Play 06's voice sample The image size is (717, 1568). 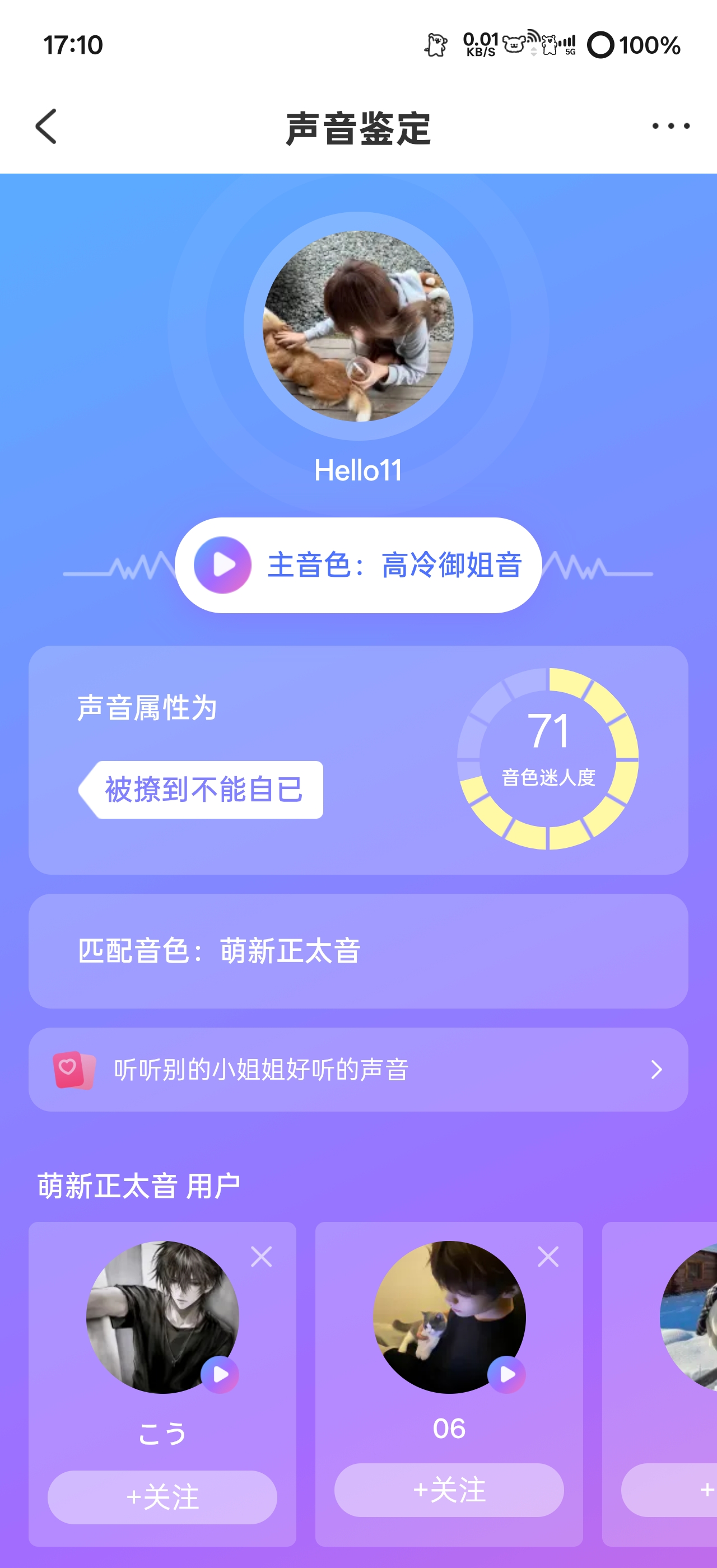pyautogui.click(x=506, y=1374)
